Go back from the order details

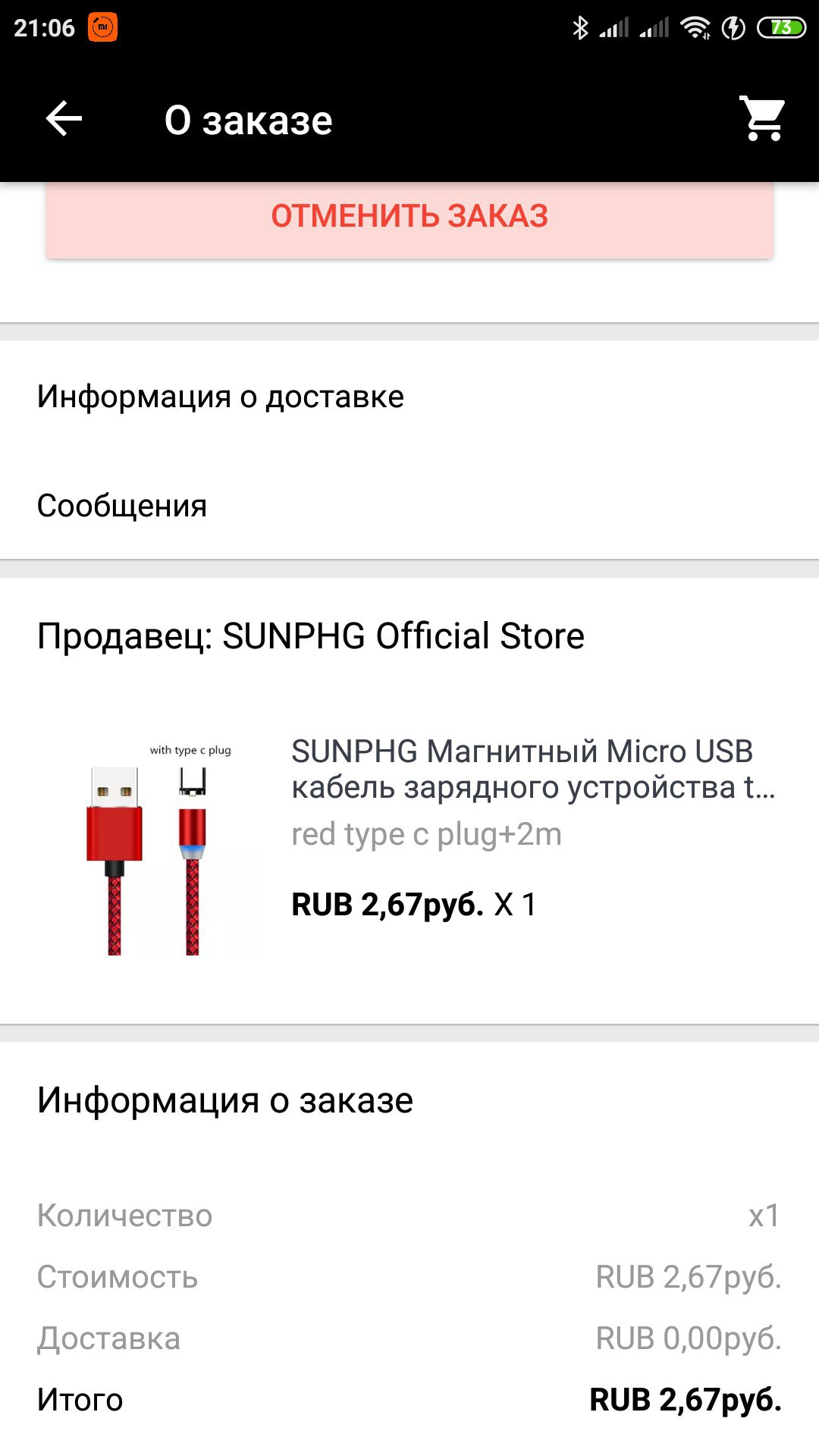point(64,119)
